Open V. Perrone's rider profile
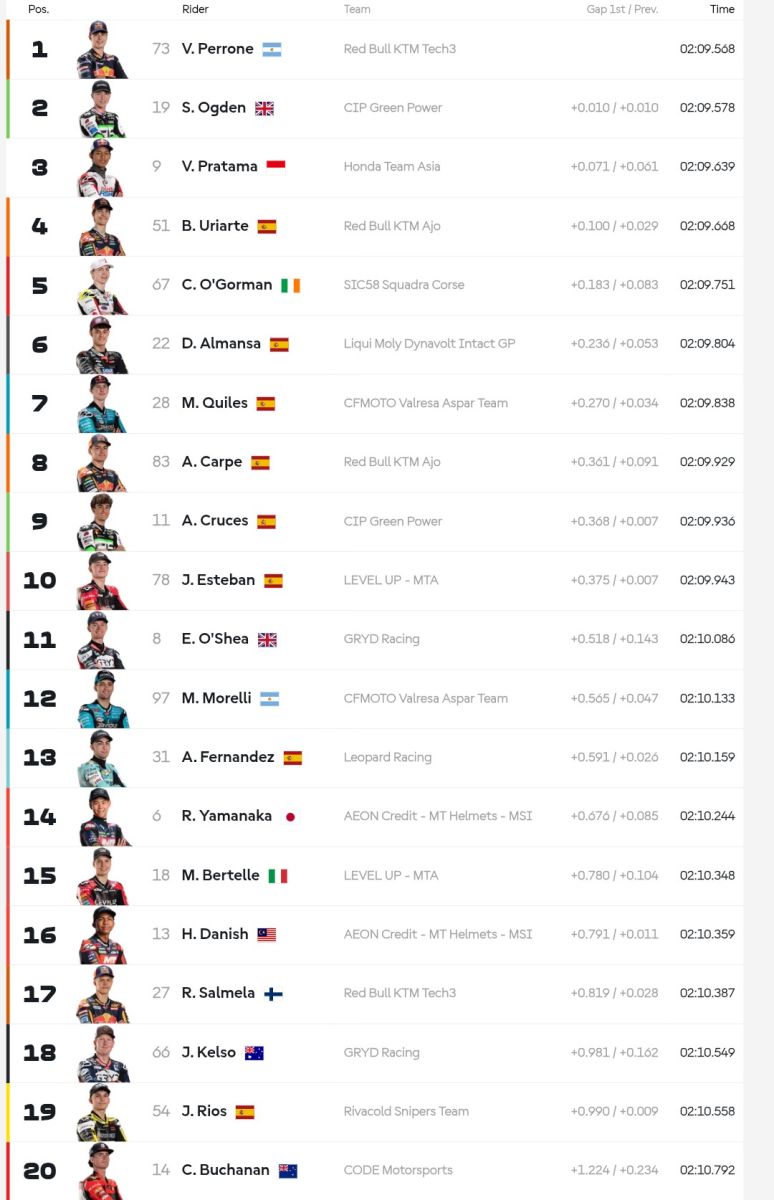The width and height of the screenshot is (774, 1200). 217,49
